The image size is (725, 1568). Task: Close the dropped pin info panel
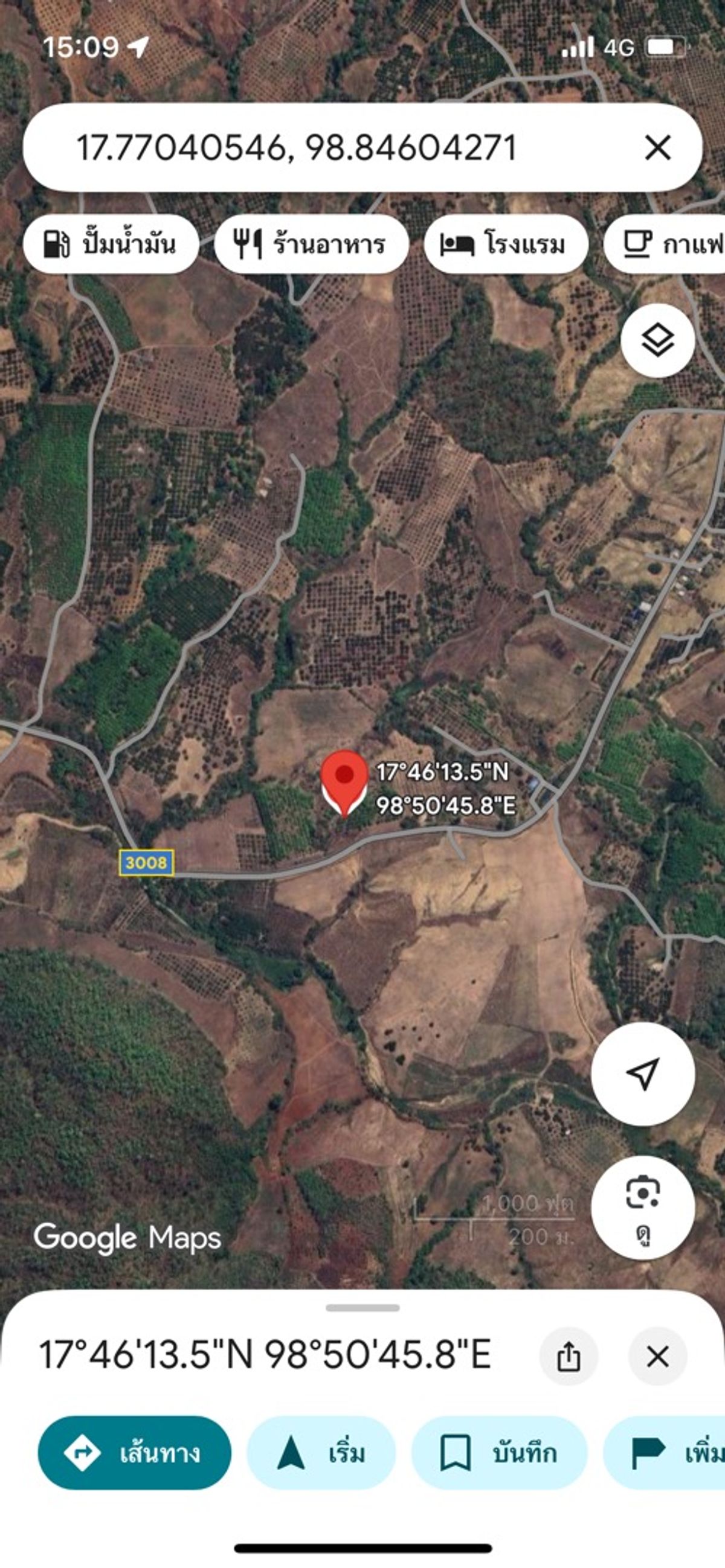pyautogui.click(x=657, y=1357)
